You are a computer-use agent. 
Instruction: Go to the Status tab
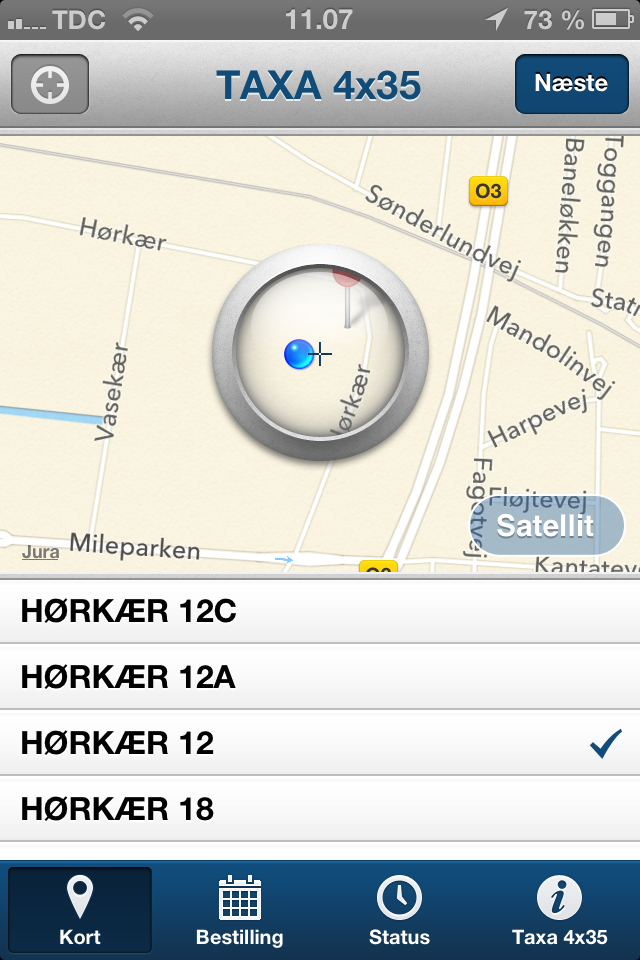coord(399,910)
